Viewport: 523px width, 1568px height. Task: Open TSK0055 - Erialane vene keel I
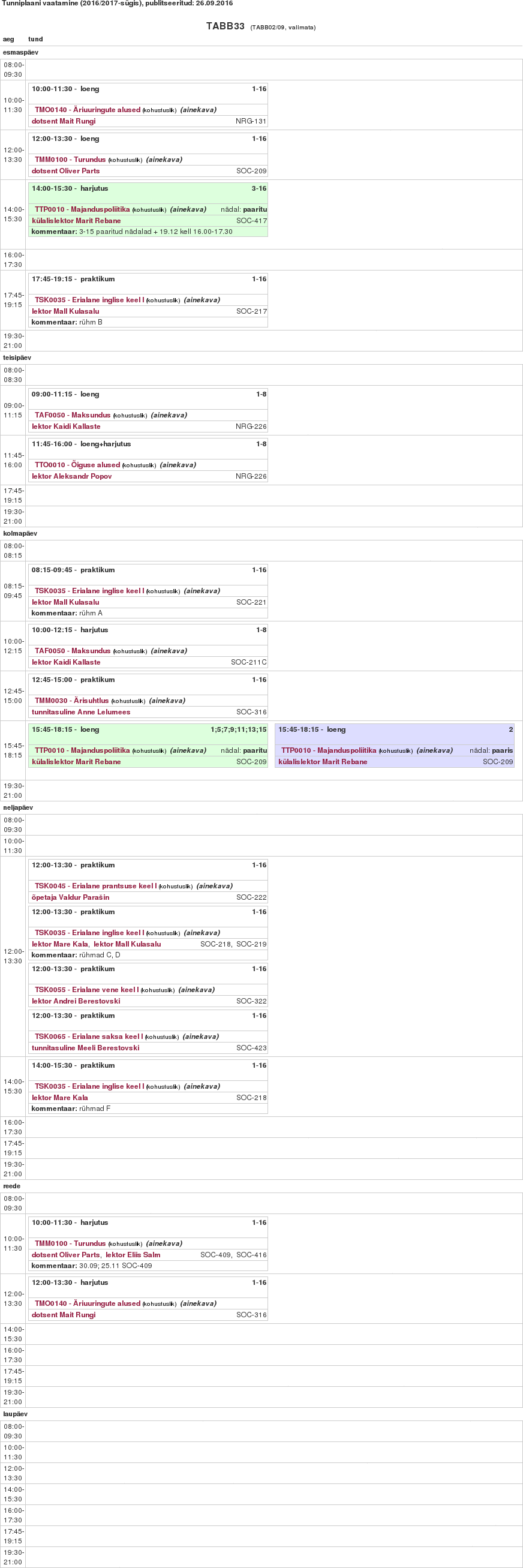click(x=86, y=990)
